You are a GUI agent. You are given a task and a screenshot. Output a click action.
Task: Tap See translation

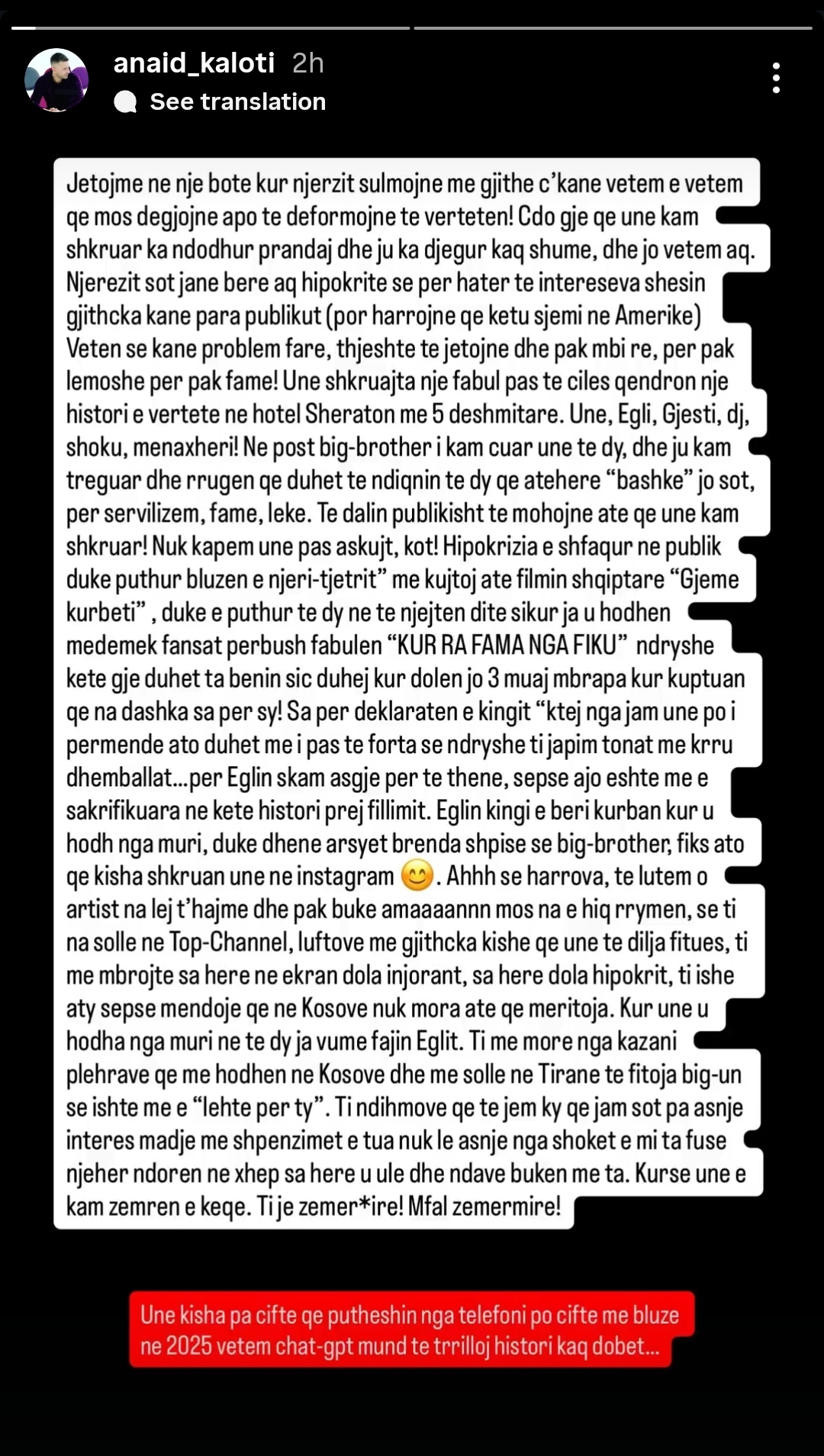237,101
